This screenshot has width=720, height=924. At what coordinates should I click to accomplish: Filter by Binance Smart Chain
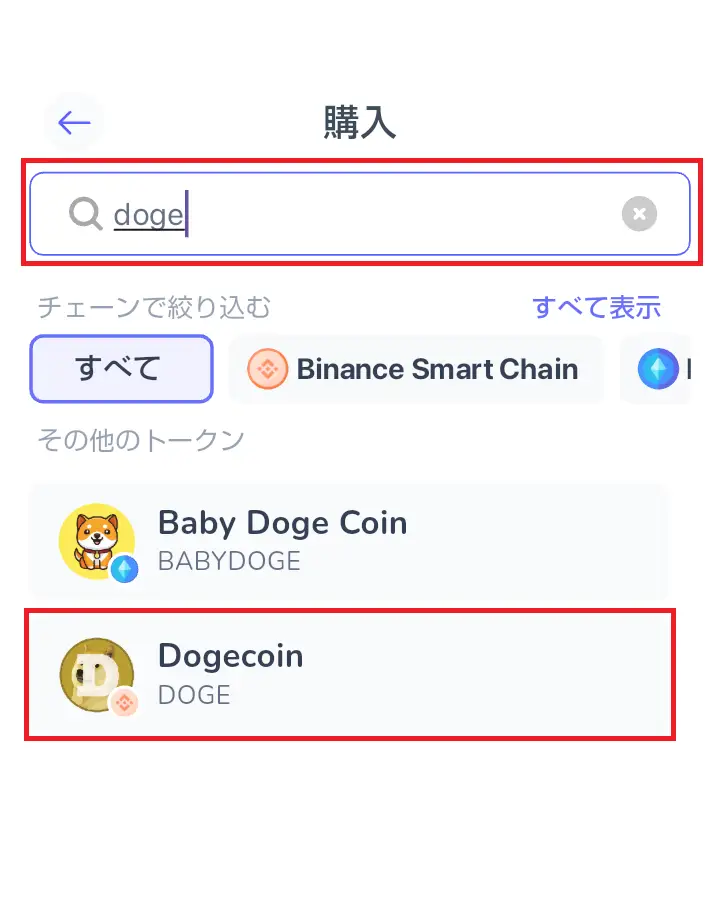coord(416,369)
